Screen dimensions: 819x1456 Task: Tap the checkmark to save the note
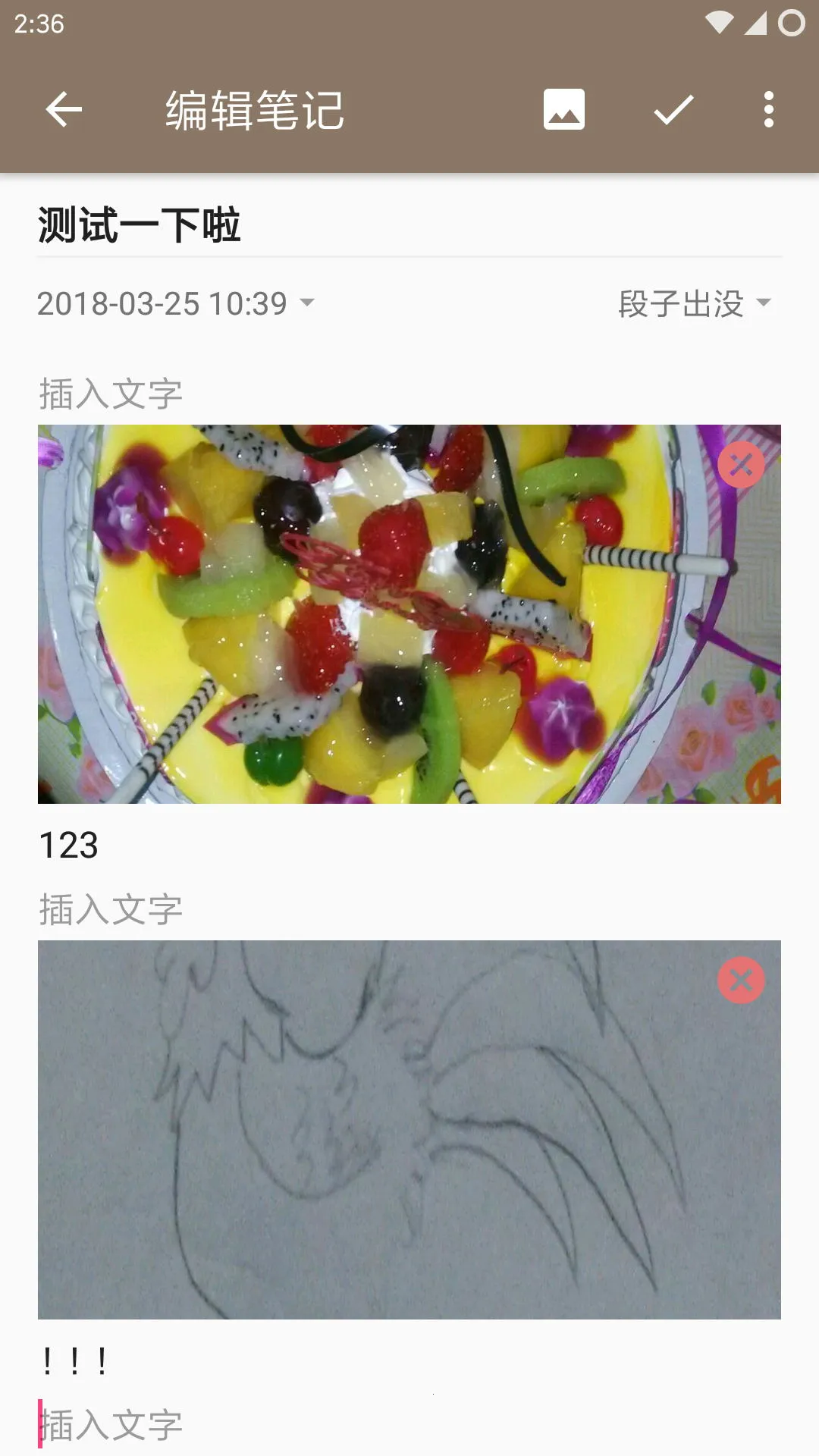[673, 109]
